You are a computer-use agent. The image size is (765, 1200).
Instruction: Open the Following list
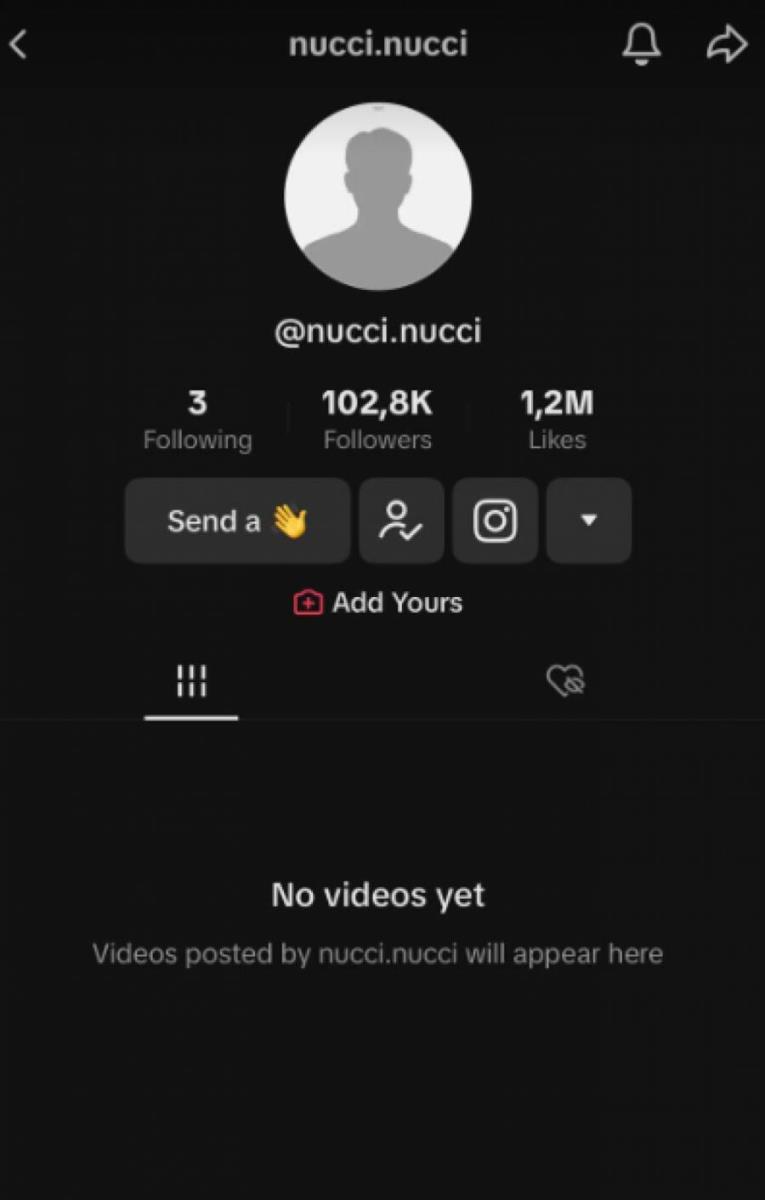pyautogui.click(x=197, y=420)
